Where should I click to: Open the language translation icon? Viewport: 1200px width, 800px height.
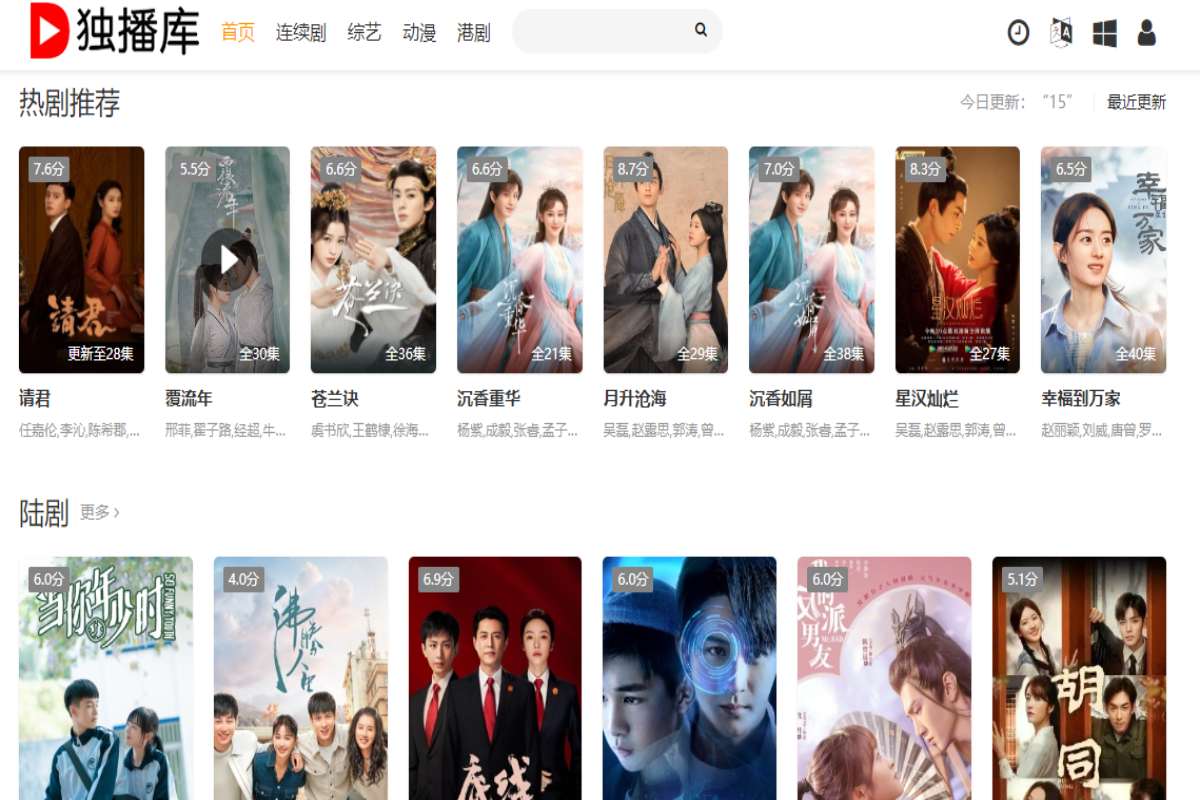point(1061,33)
